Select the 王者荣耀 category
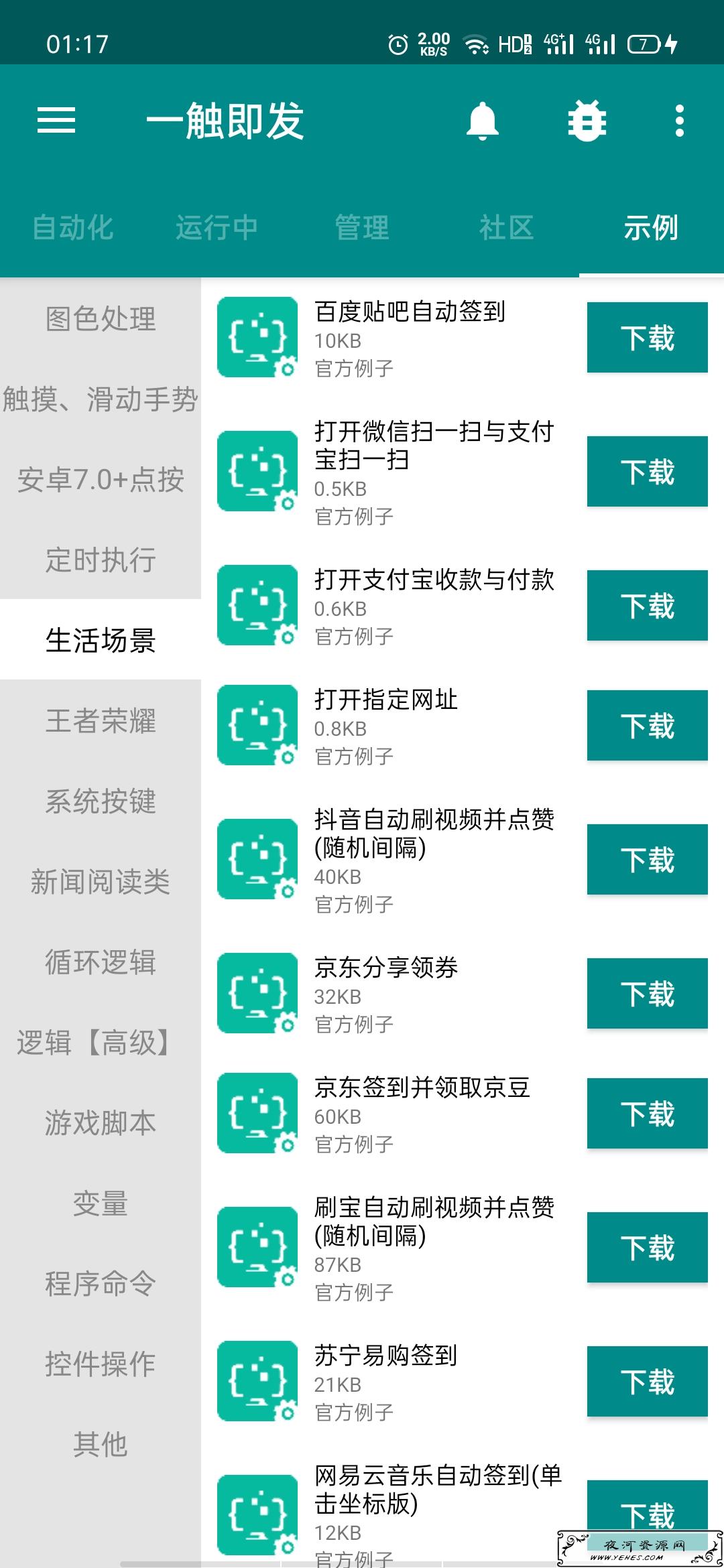This screenshot has width=724, height=1568. (x=101, y=720)
